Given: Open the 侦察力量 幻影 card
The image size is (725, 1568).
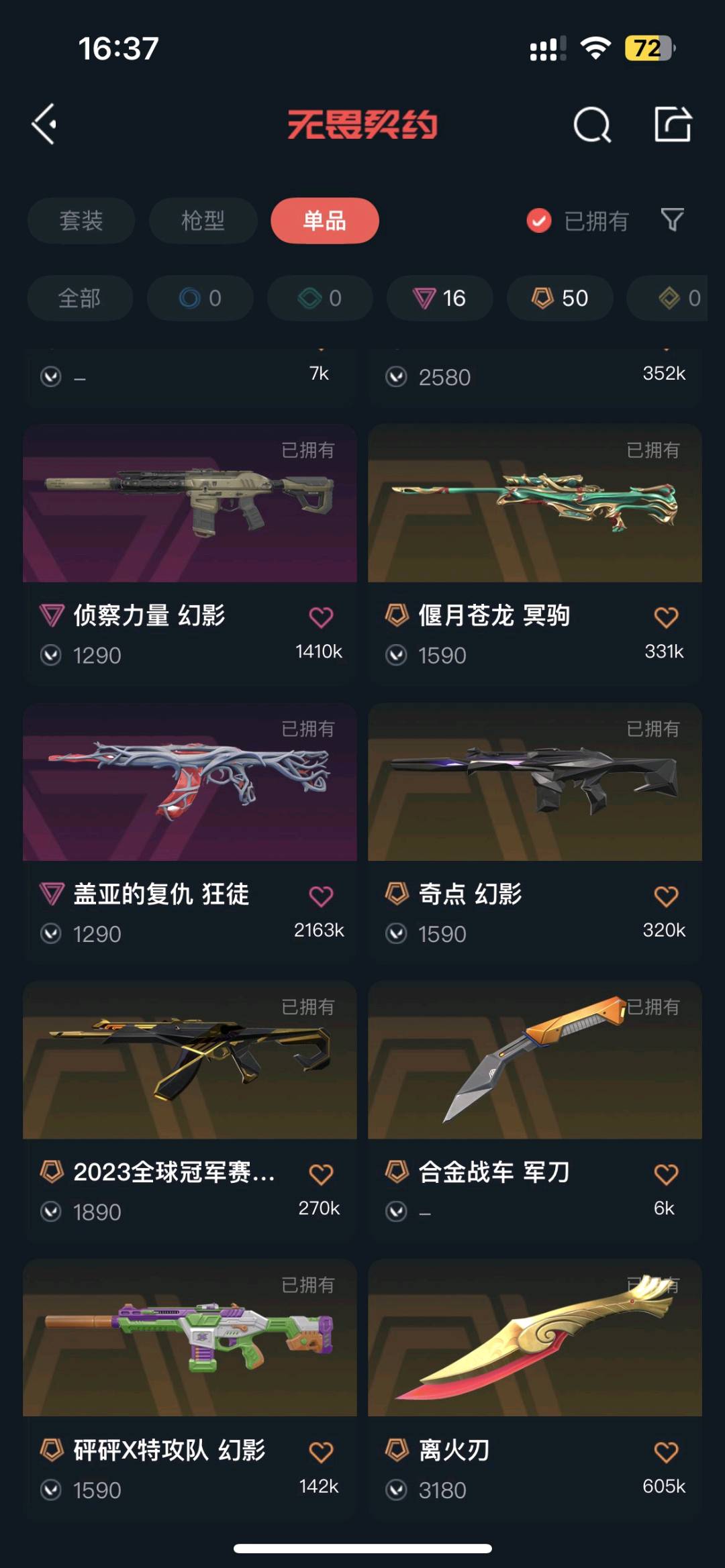Looking at the screenshot, I should tap(190, 554).
